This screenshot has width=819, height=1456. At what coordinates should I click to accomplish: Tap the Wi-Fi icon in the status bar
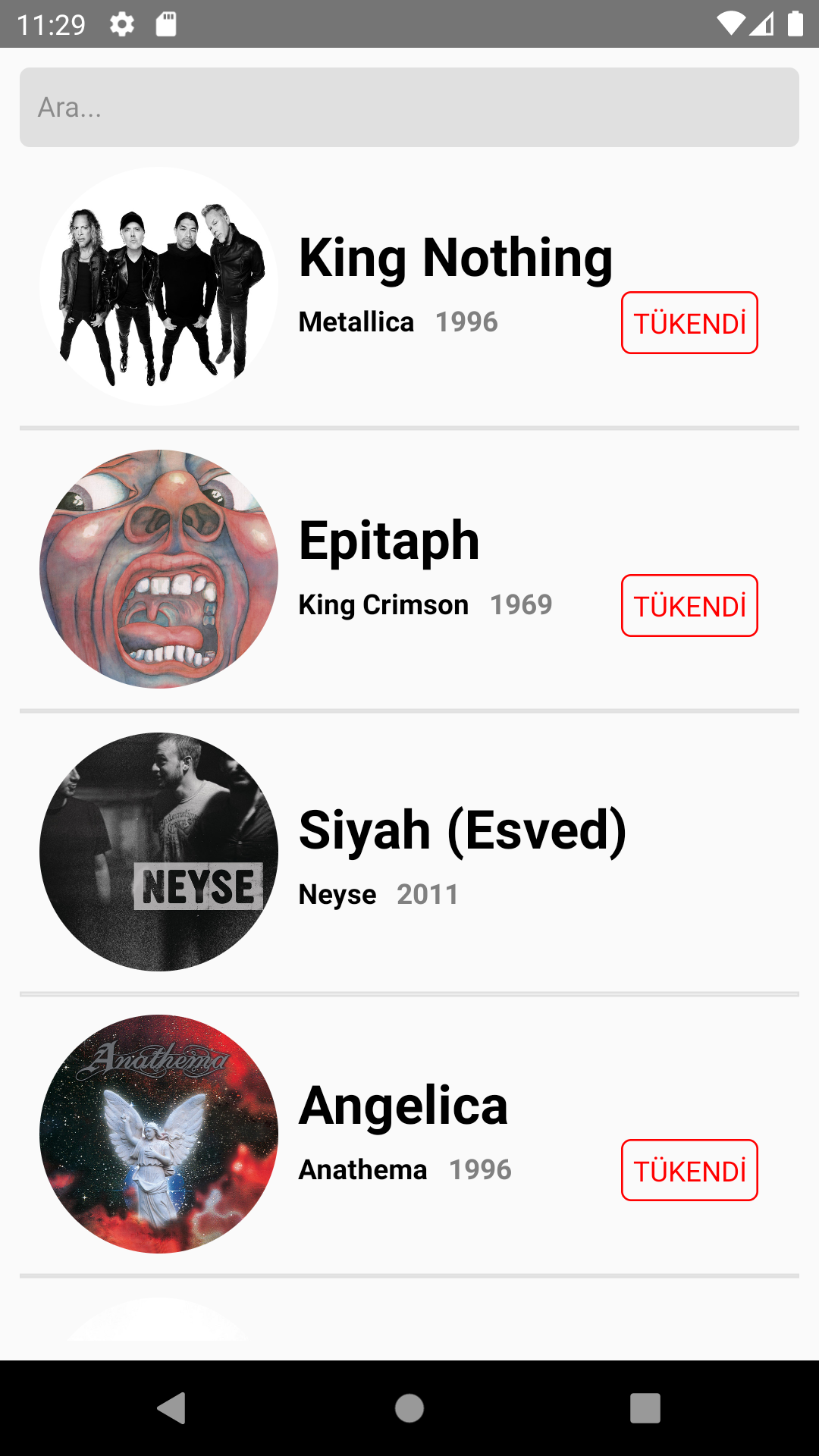730,24
